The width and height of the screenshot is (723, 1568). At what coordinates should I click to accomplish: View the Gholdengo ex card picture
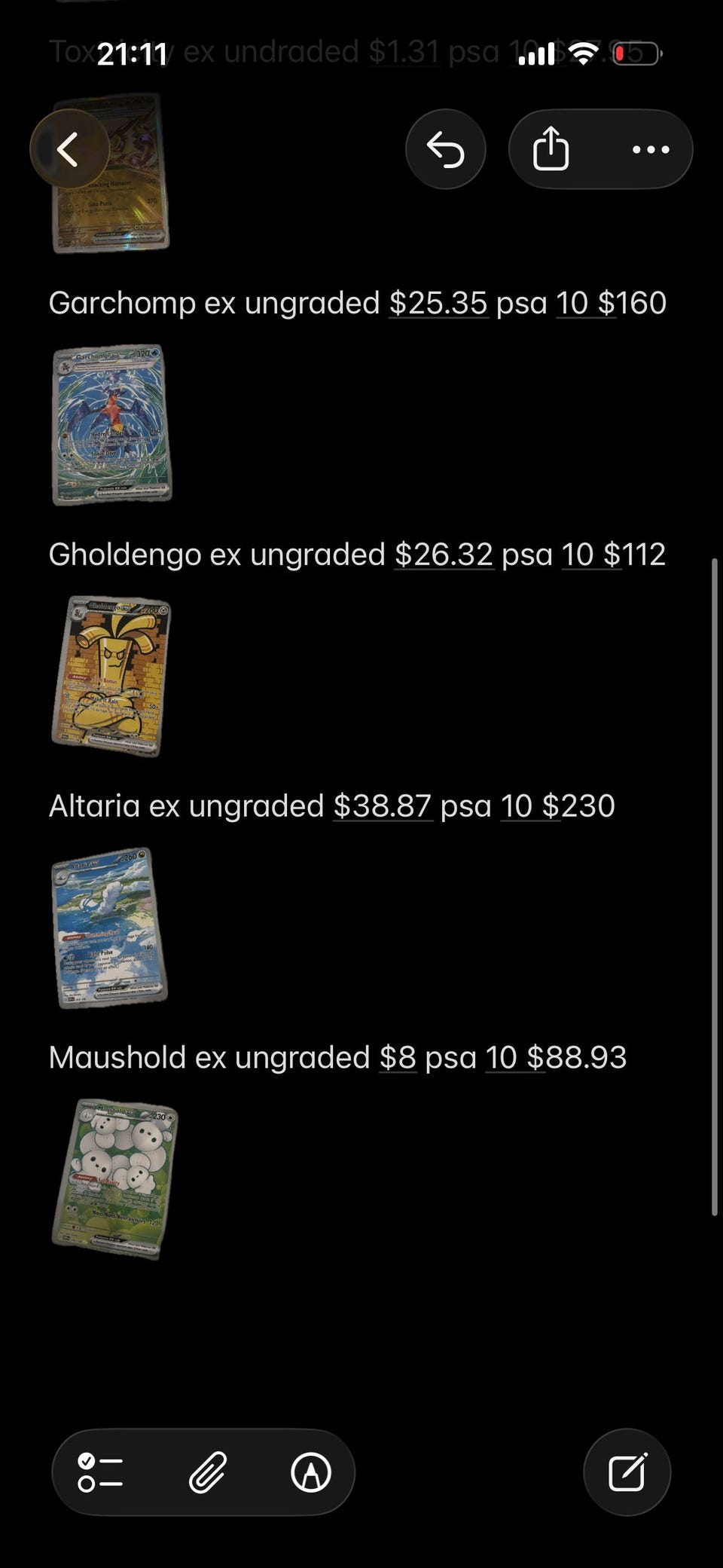(111, 676)
